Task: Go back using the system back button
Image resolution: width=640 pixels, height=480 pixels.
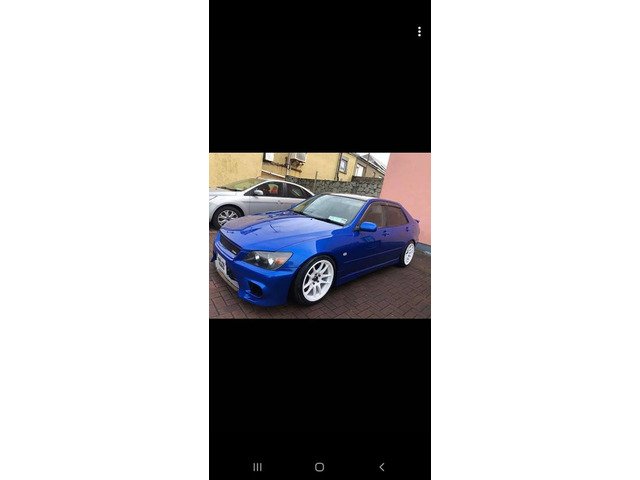Action: click(x=381, y=467)
